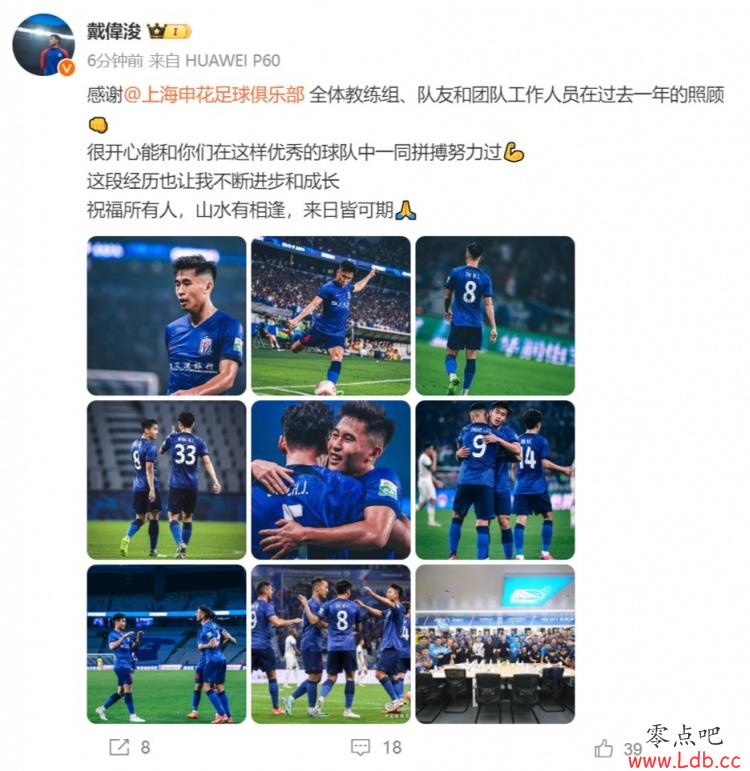Image resolution: width=750 pixels, height=771 pixels.
Task: Enlarge the group celebration photo around number 8
Action: [x=330, y=643]
